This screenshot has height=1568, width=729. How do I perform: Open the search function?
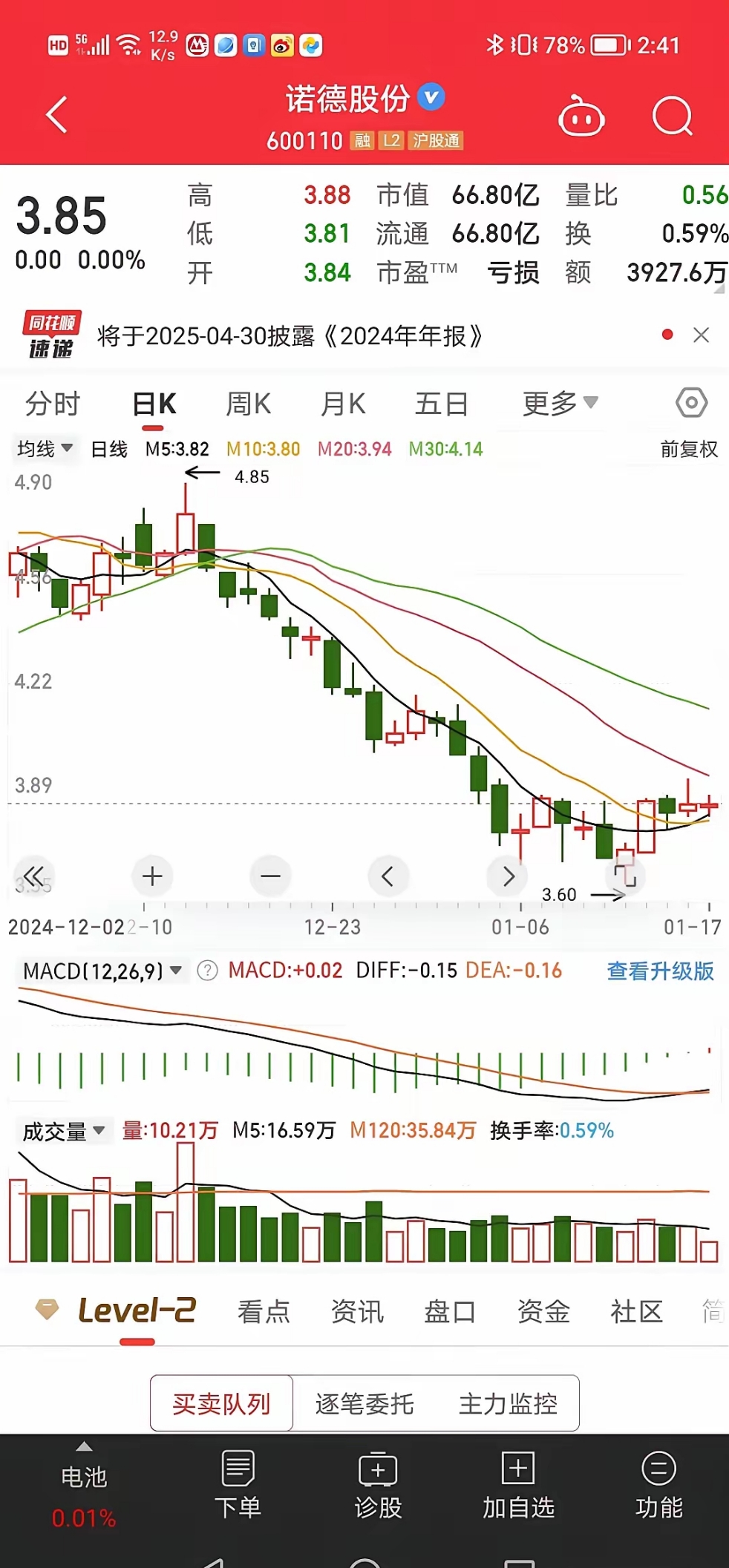coord(670,116)
